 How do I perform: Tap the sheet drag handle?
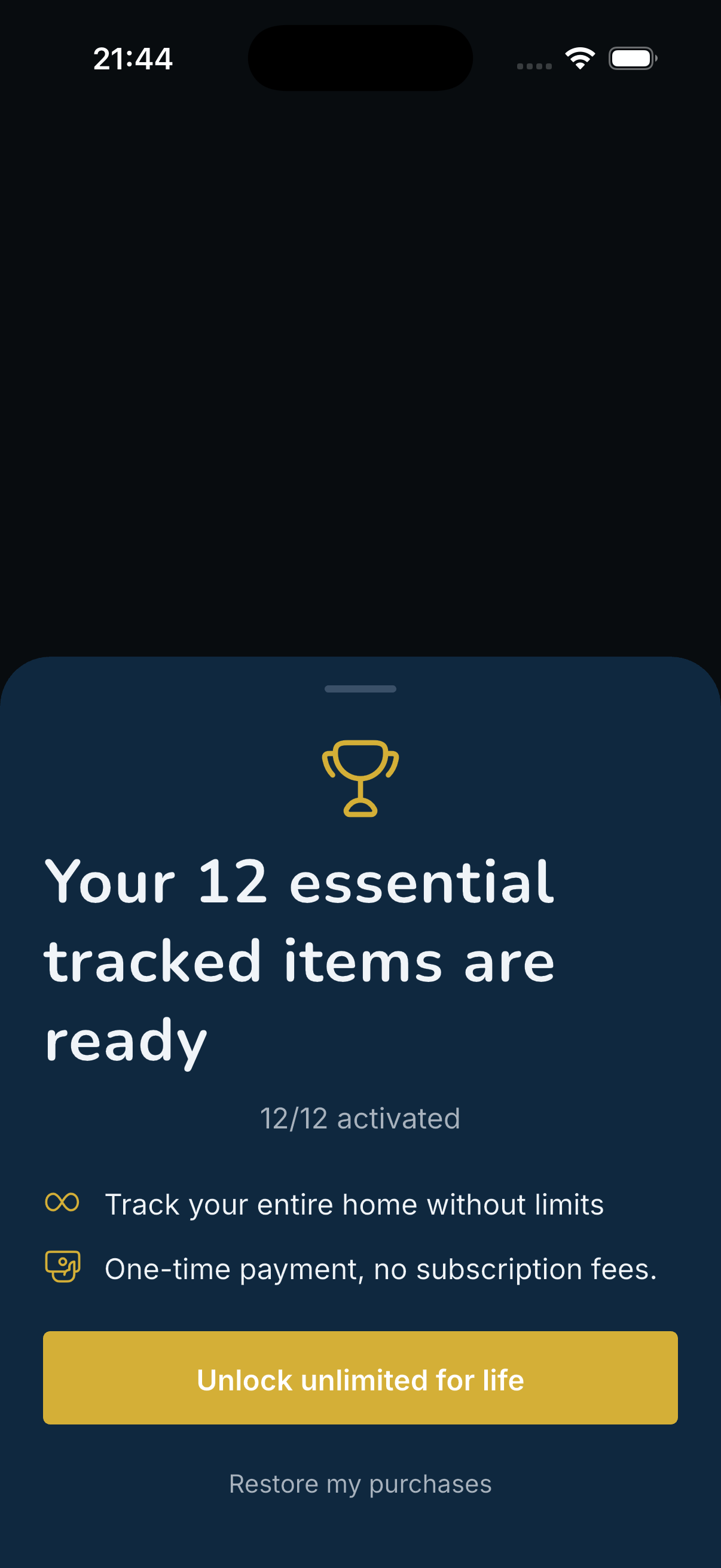pyautogui.click(x=360, y=688)
